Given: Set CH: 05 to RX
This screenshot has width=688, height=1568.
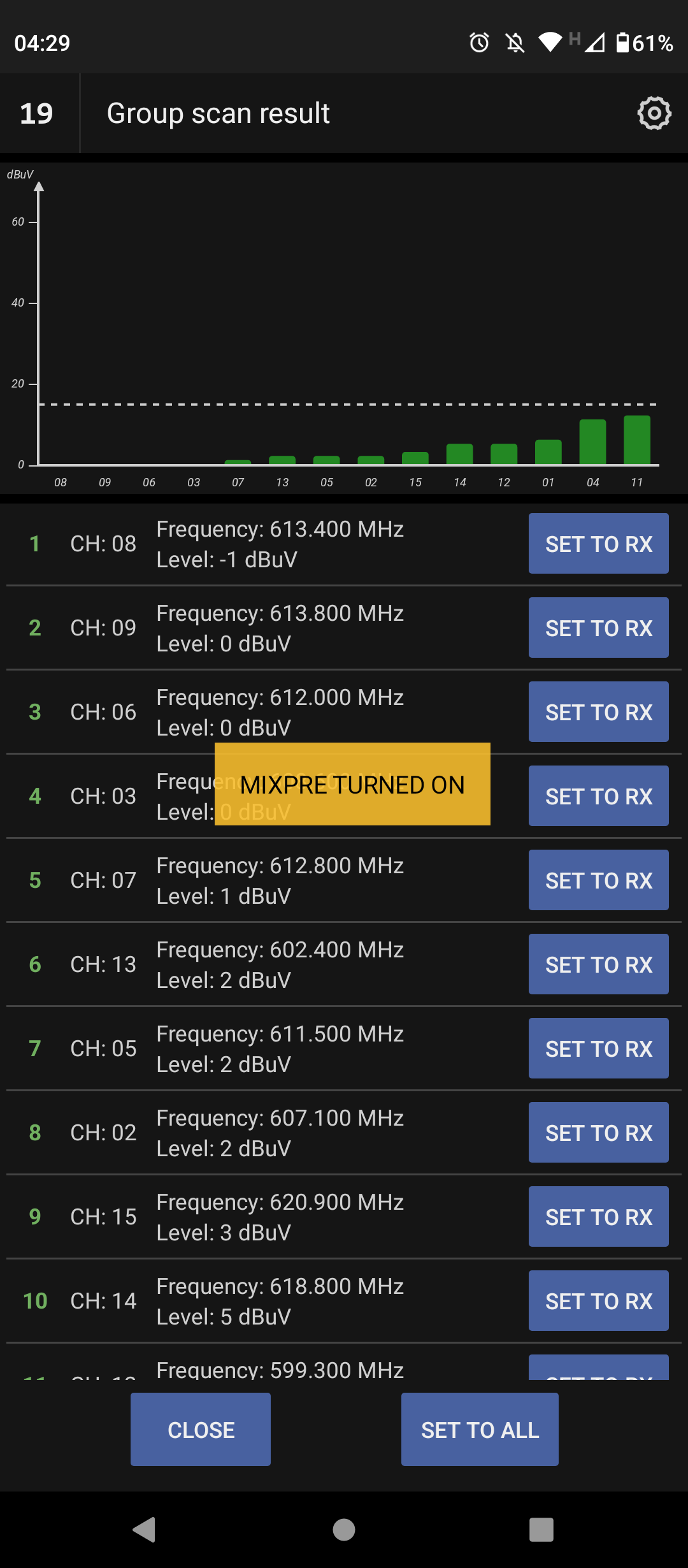Looking at the screenshot, I should [x=598, y=1049].
